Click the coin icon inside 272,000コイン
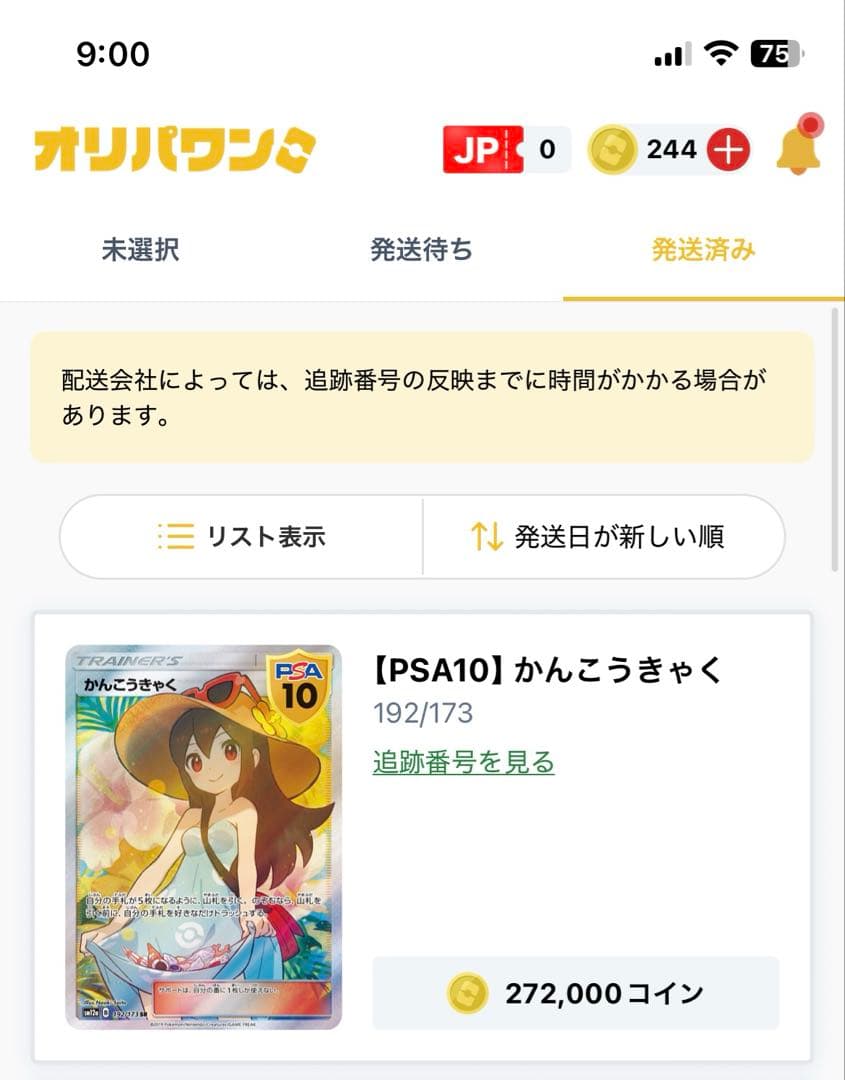The image size is (845, 1080). point(465,994)
